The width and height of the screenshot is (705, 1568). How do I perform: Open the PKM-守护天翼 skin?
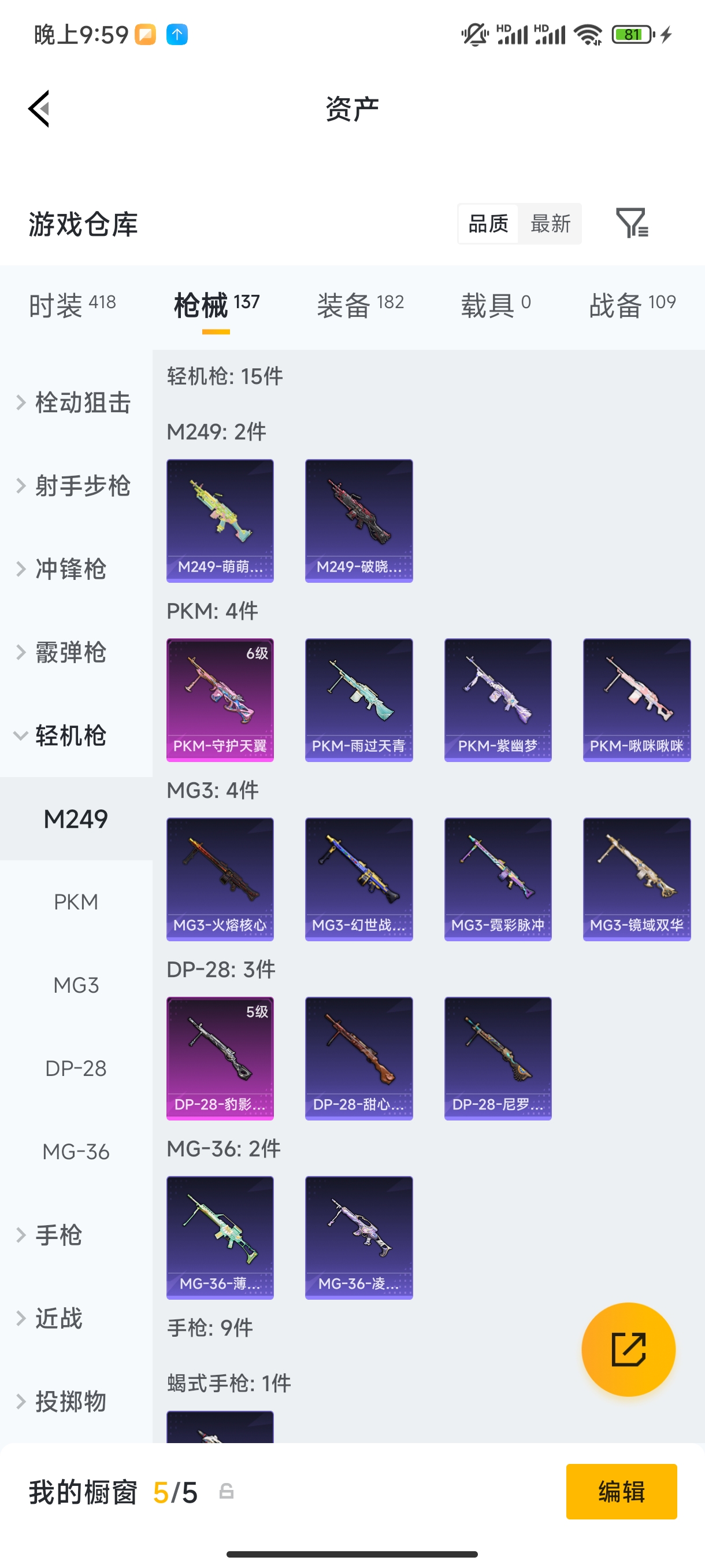220,700
